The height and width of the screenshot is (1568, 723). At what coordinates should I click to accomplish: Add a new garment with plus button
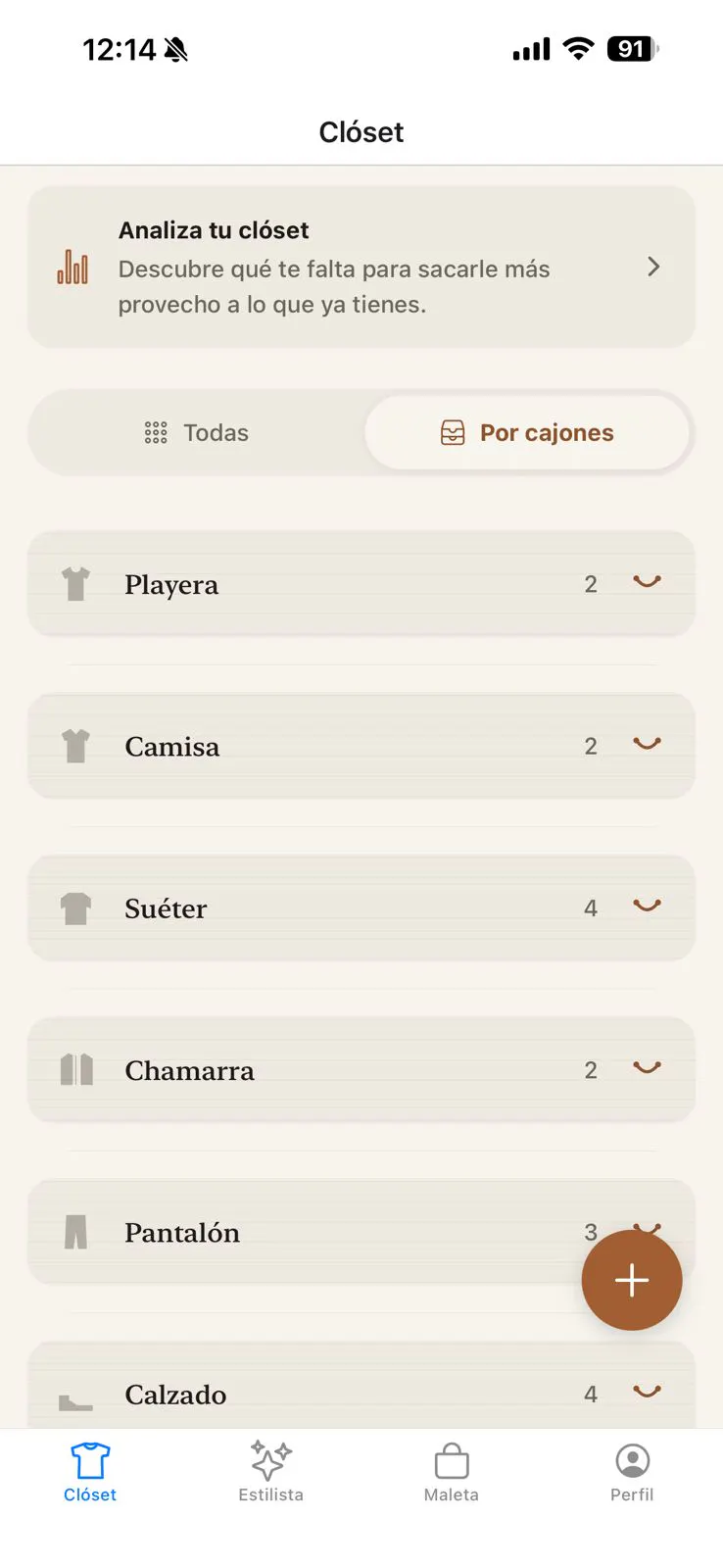point(632,1280)
